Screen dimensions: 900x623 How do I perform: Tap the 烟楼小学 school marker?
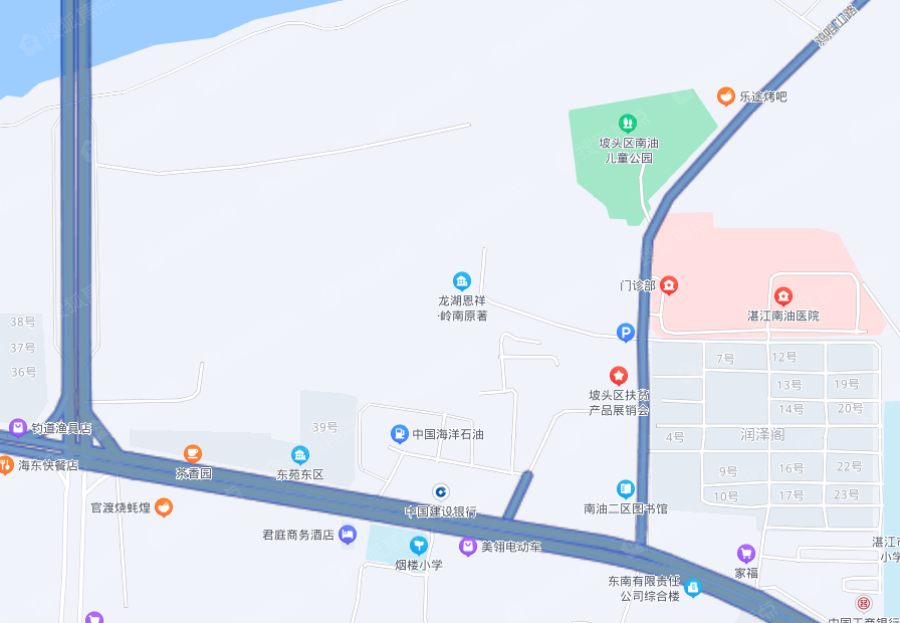(419, 545)
